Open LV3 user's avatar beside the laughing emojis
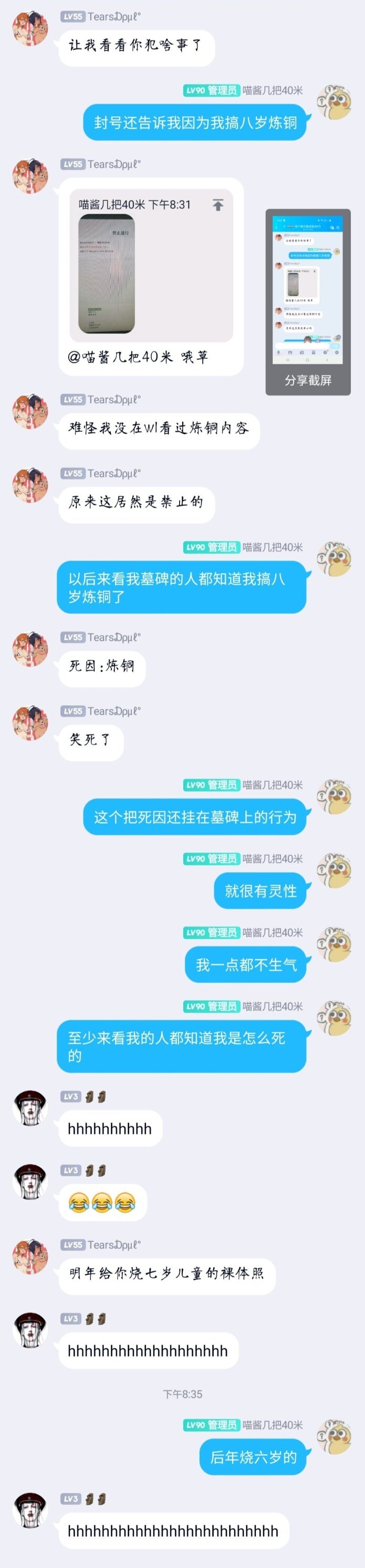Viewport: 365px width, 1568px height. click(x=30, y=1182)
